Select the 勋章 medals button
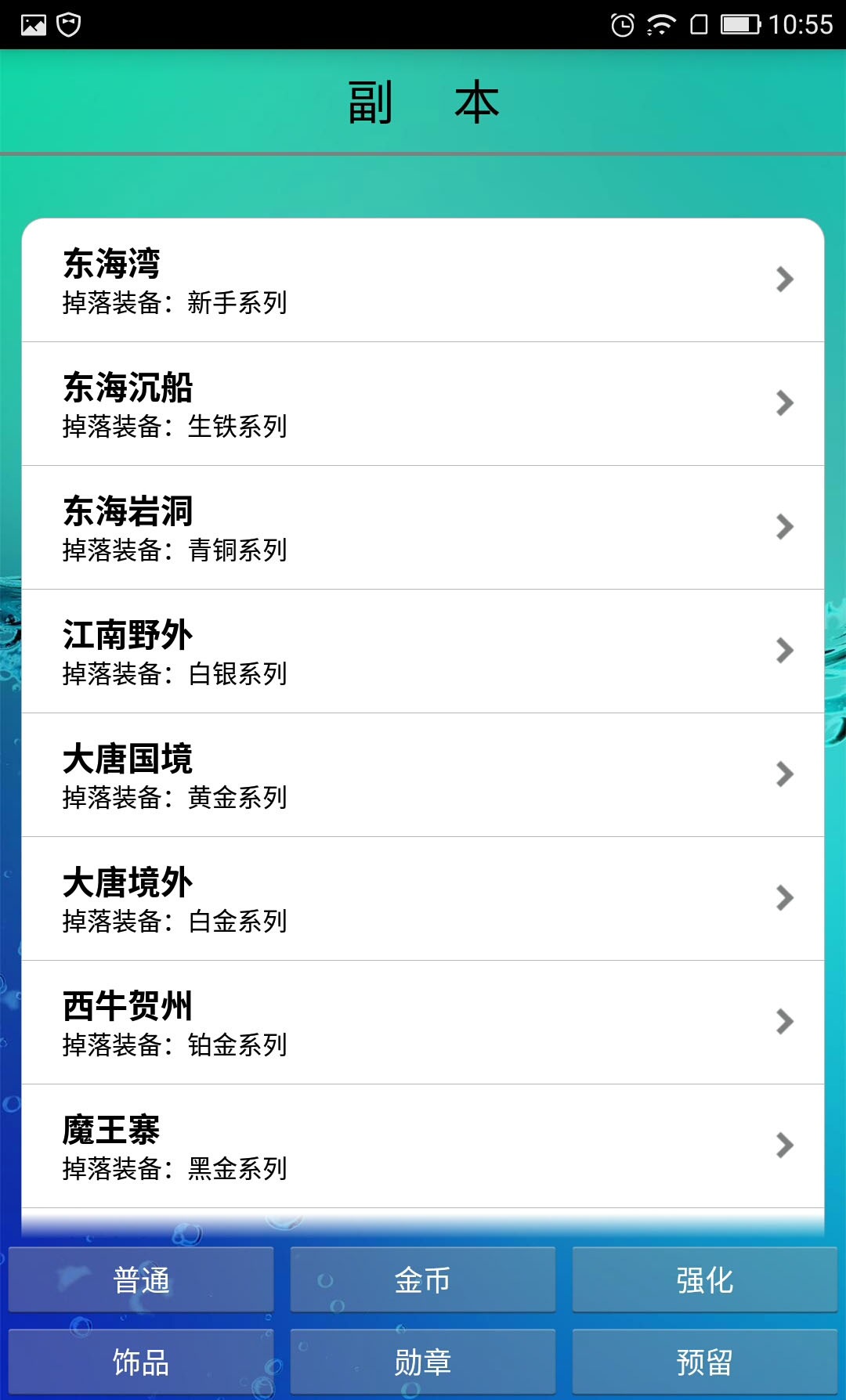 tap(423, 1362)
